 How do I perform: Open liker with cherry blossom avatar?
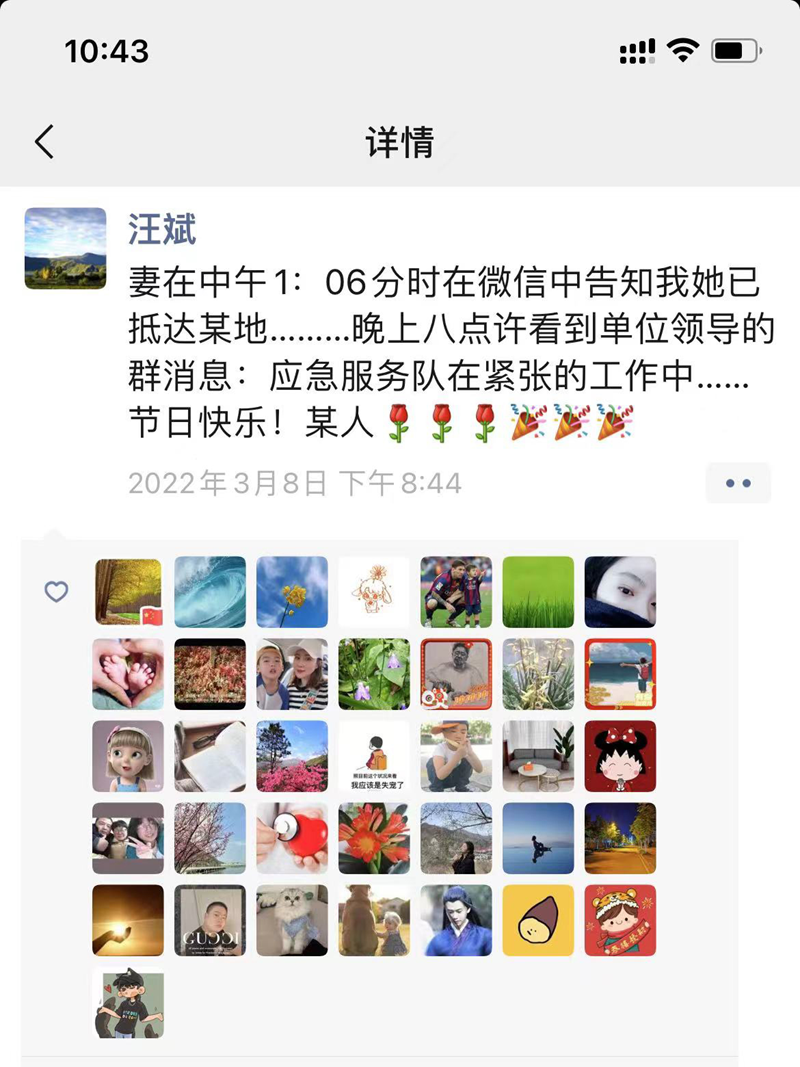coord(210,837)
